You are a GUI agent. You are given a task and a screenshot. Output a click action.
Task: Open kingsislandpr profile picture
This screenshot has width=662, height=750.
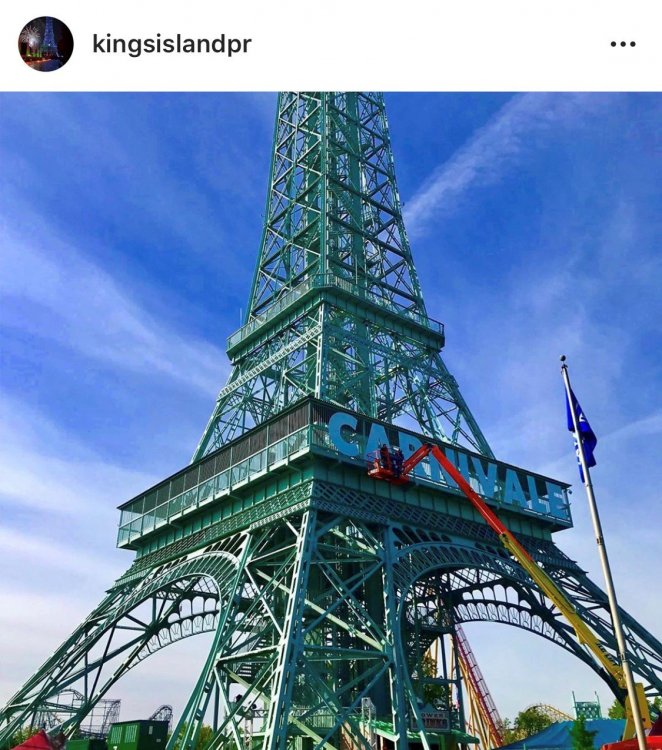[x=45, y=44]
